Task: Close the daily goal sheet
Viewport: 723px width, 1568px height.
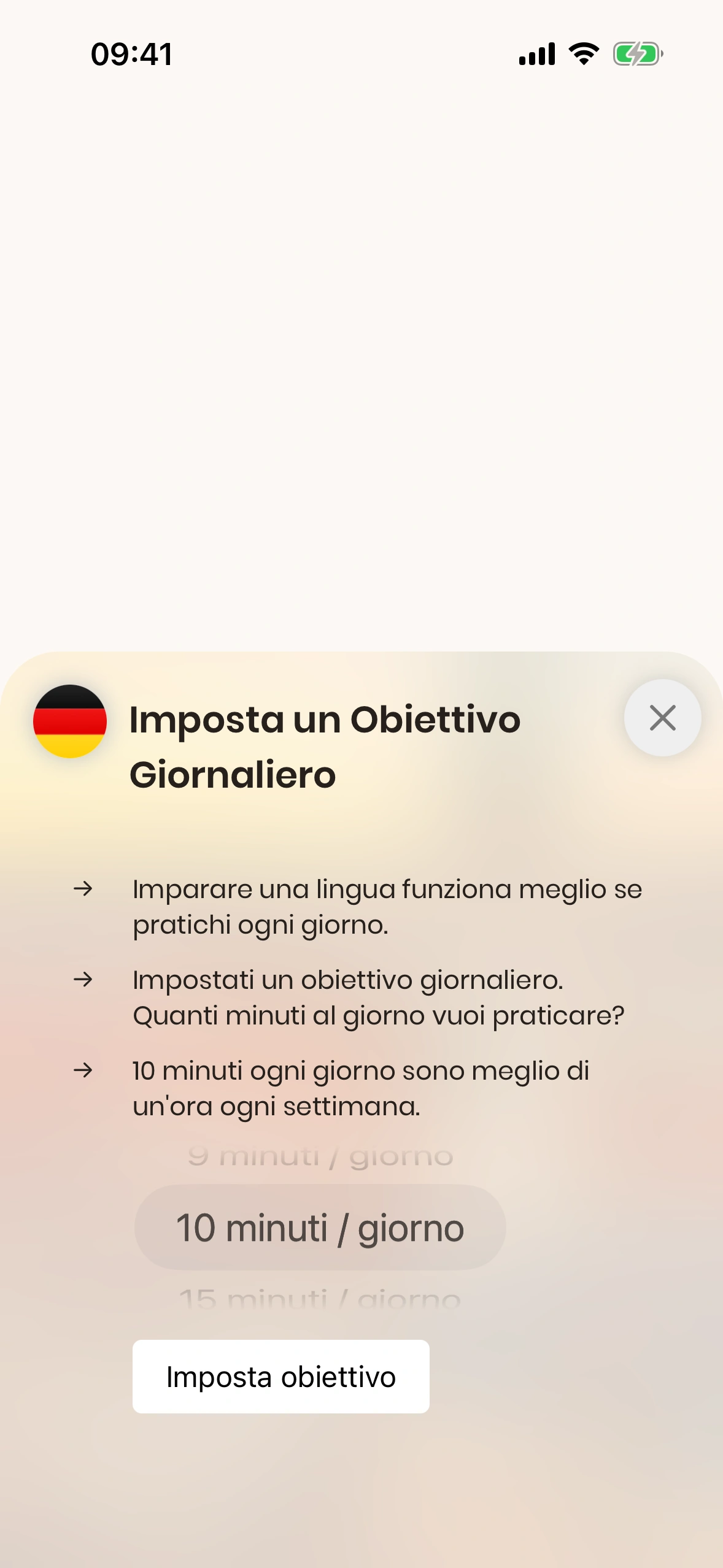Action: [x=662, y=718]
